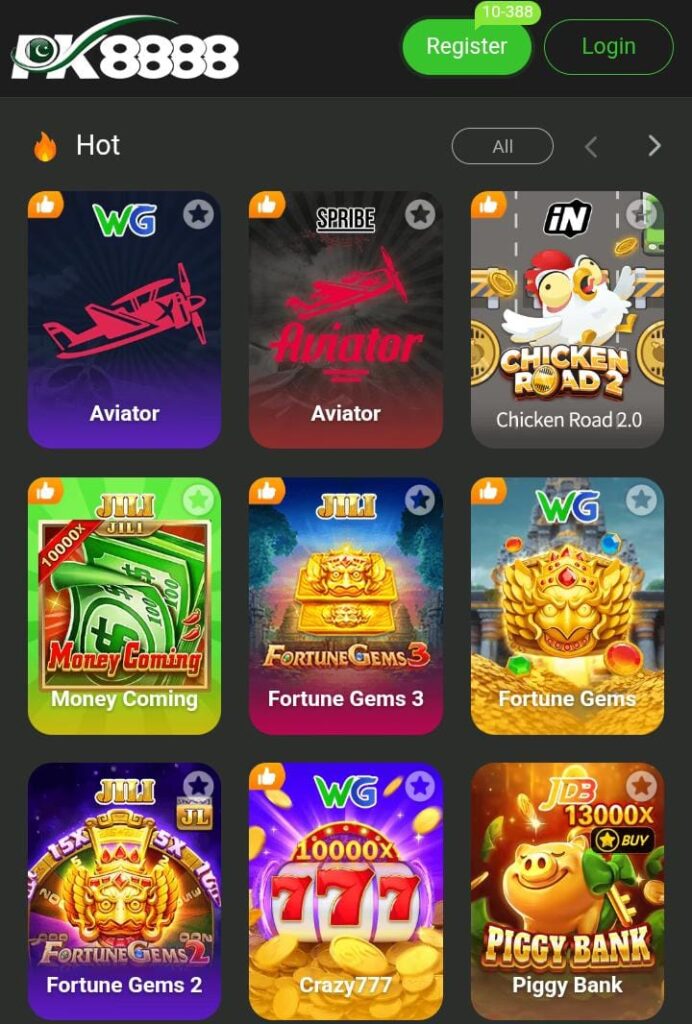Open the WG Aviator game
This screenshot has height=1024, width=692.
(124, 320)
